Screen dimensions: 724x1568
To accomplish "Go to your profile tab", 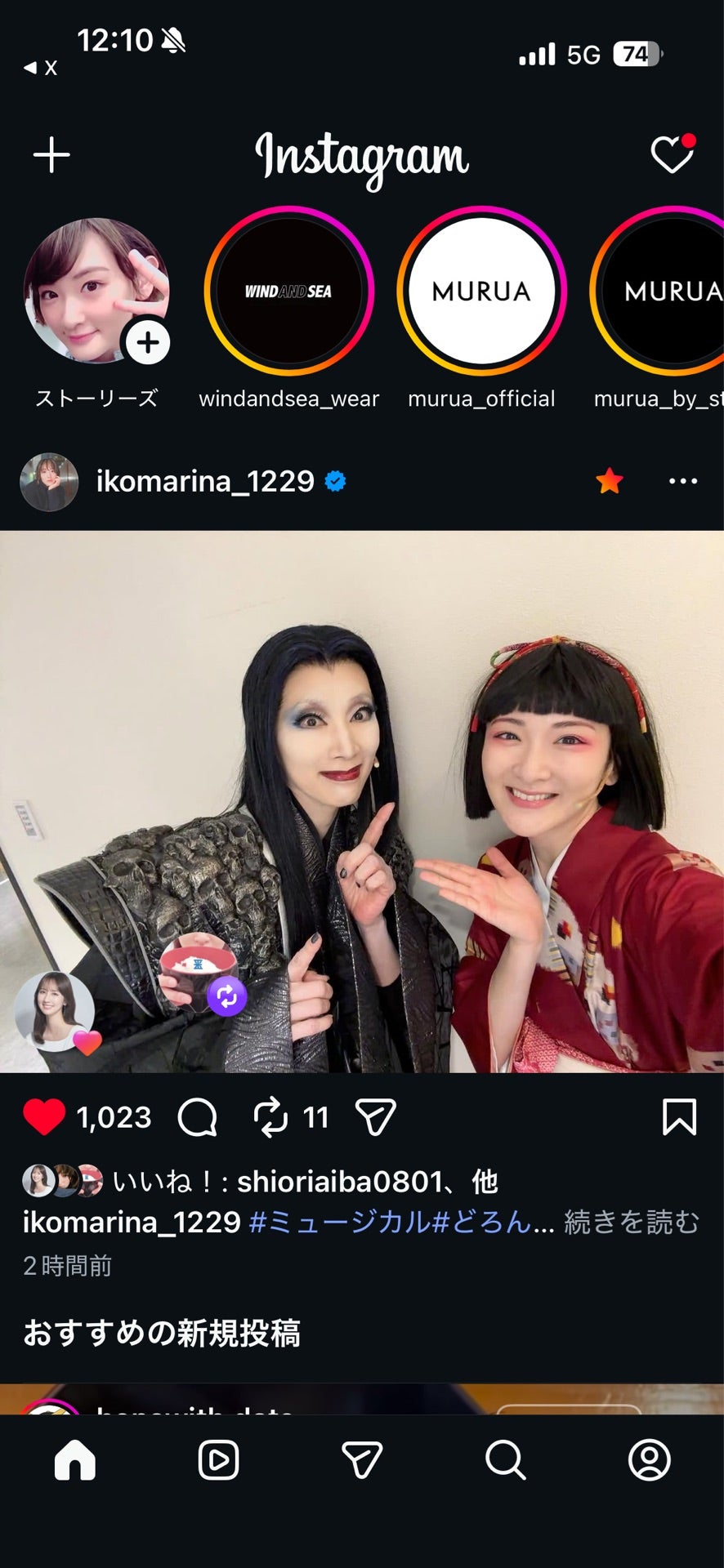I will point(650,1460).
